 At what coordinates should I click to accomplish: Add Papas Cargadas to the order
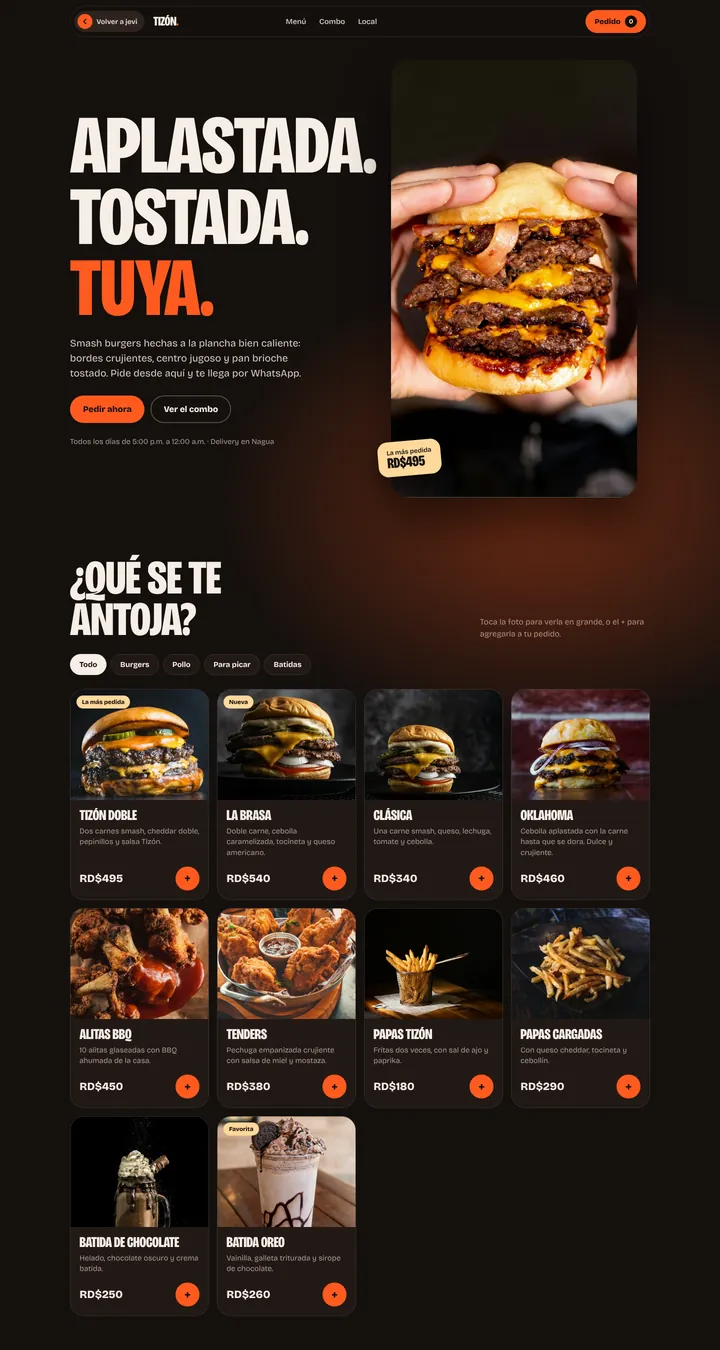click(628, 1086)
